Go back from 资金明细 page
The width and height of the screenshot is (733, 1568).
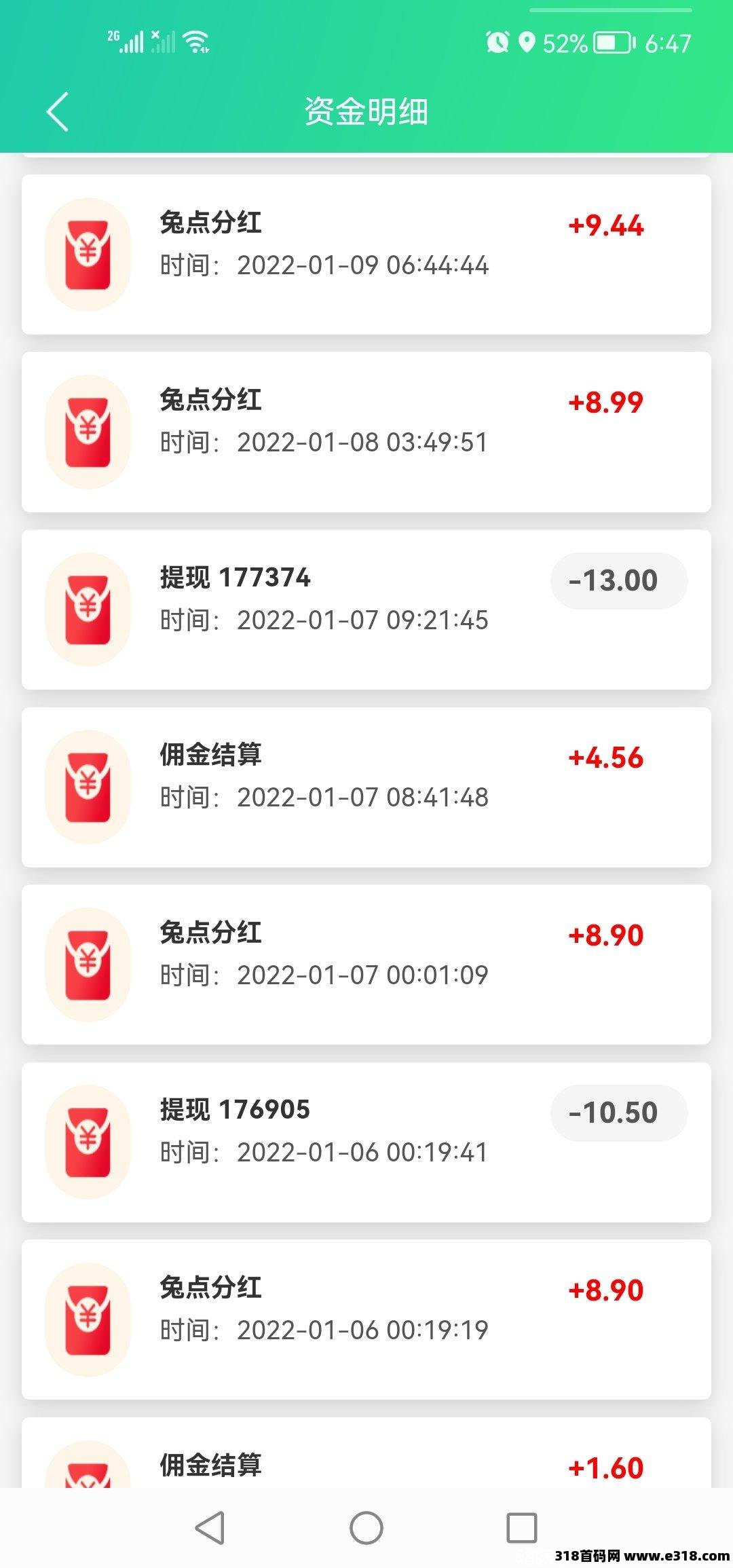point(58,111)
